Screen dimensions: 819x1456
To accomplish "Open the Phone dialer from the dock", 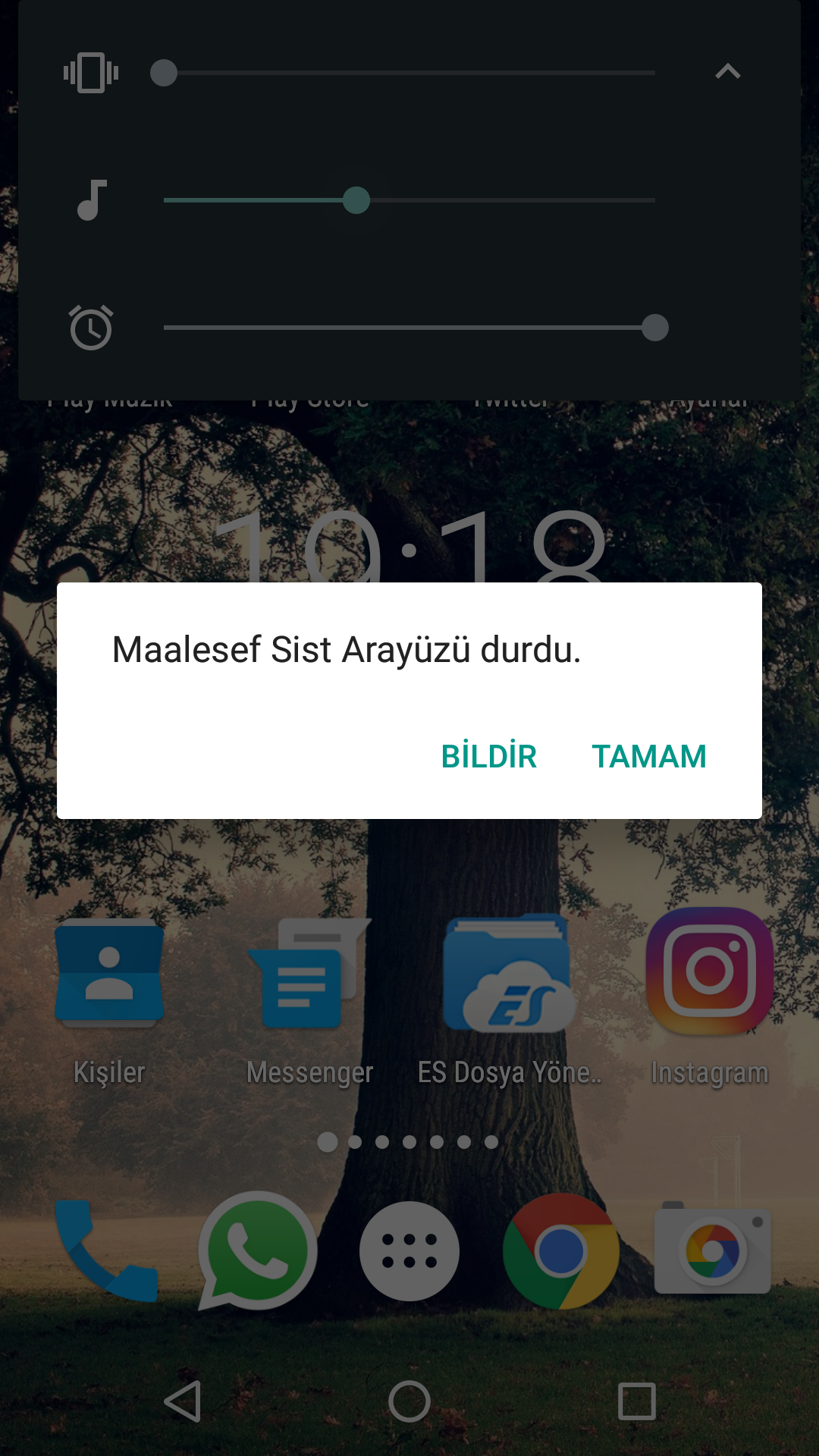I will pos(106,1250).
